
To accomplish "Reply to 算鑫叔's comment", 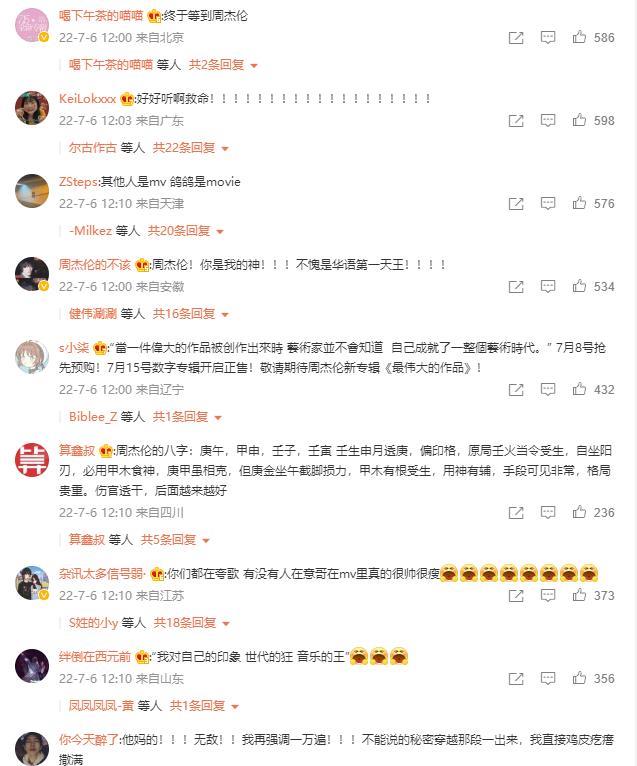I will click(x=548, y=513).
